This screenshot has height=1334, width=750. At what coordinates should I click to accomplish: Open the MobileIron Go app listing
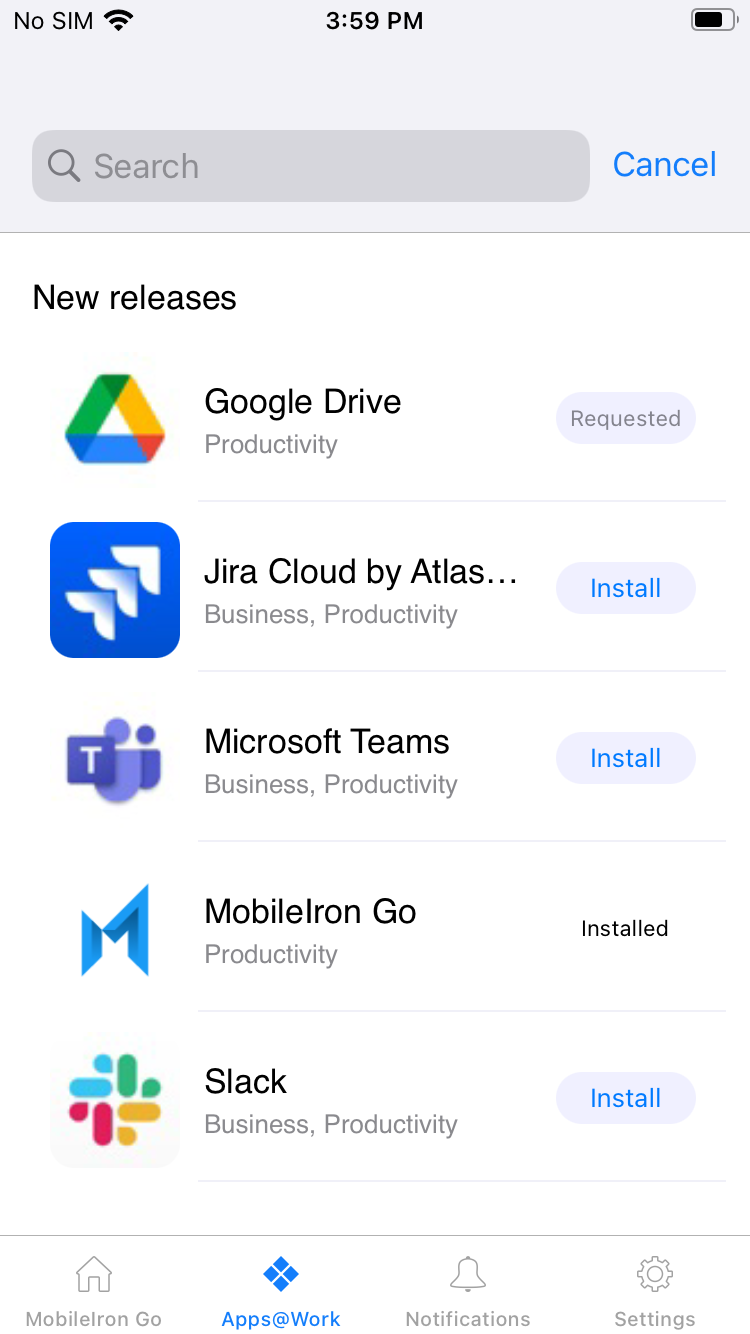click(x=310, y=928)
